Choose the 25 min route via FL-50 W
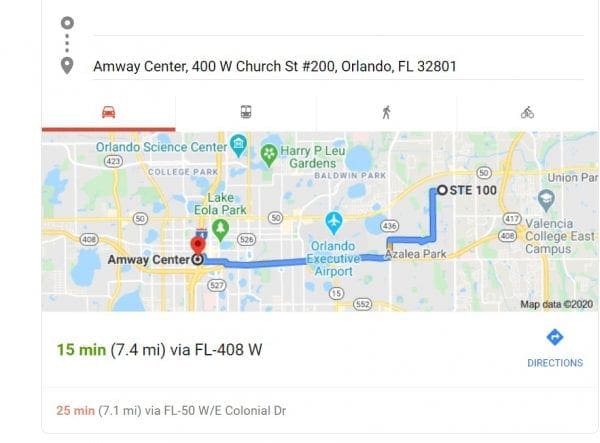The height and width of the screenshot is (443, 600). tap(170, 410)
